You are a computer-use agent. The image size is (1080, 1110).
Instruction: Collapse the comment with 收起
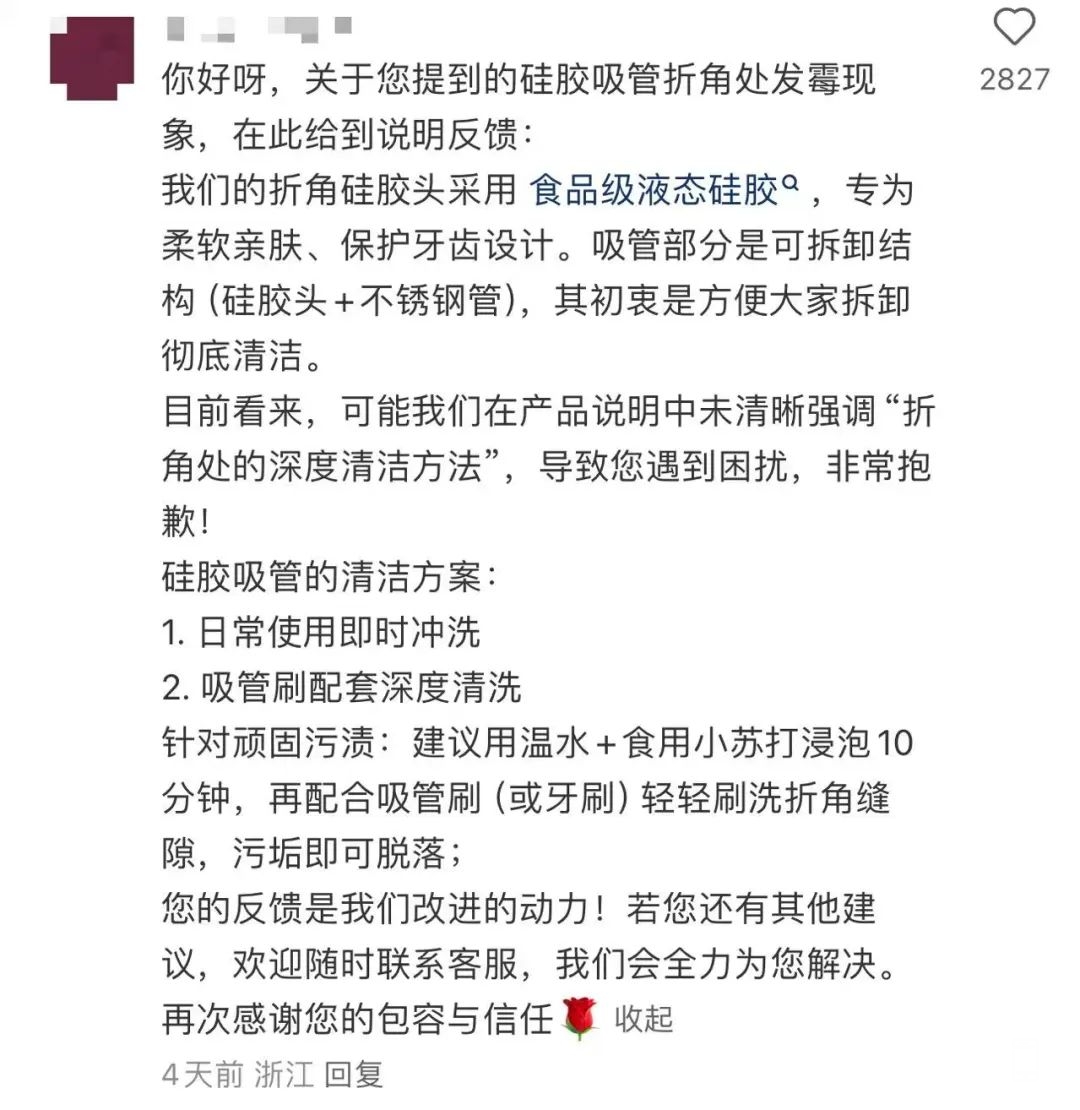pyautogui.click(x=644, y=1019)
